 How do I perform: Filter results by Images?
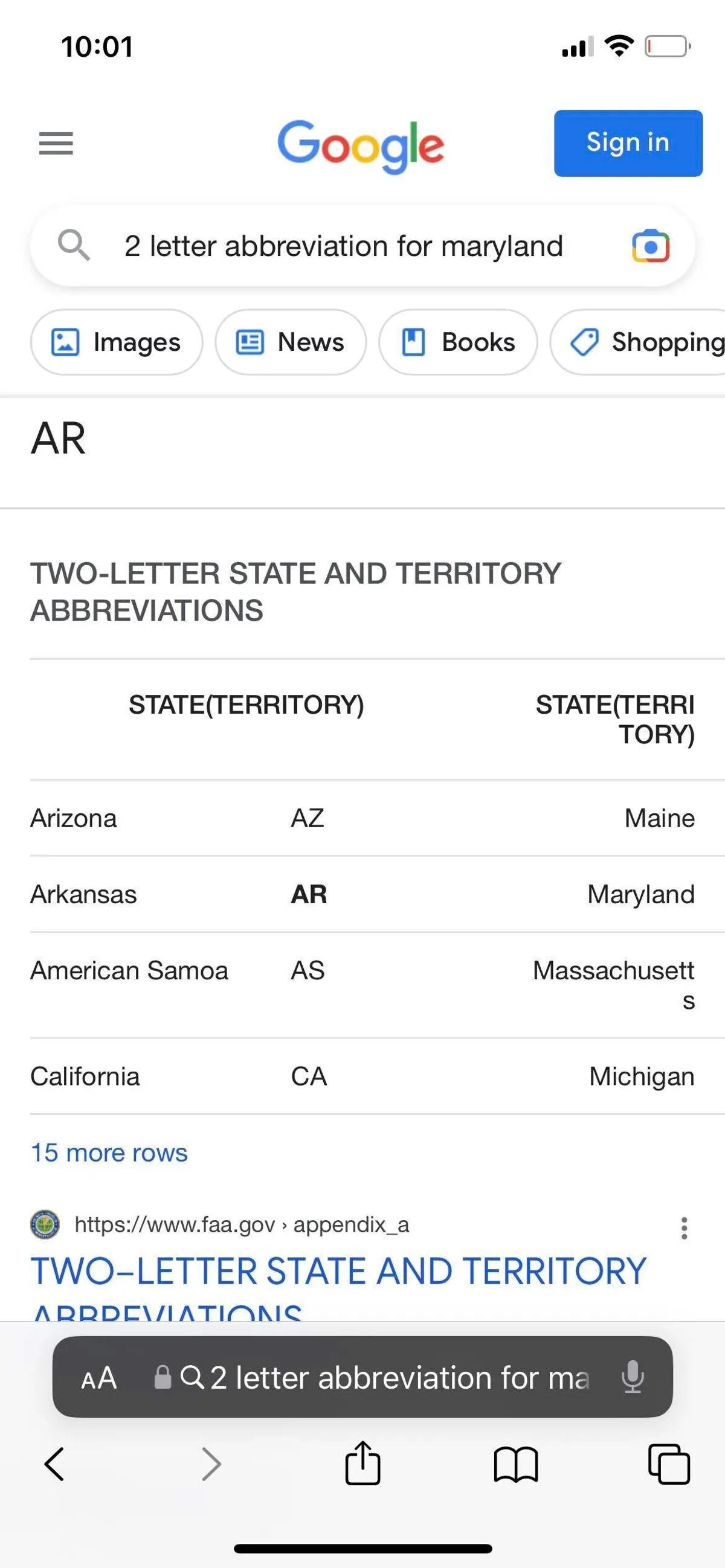pyautogui.click(x=117, y=342)
